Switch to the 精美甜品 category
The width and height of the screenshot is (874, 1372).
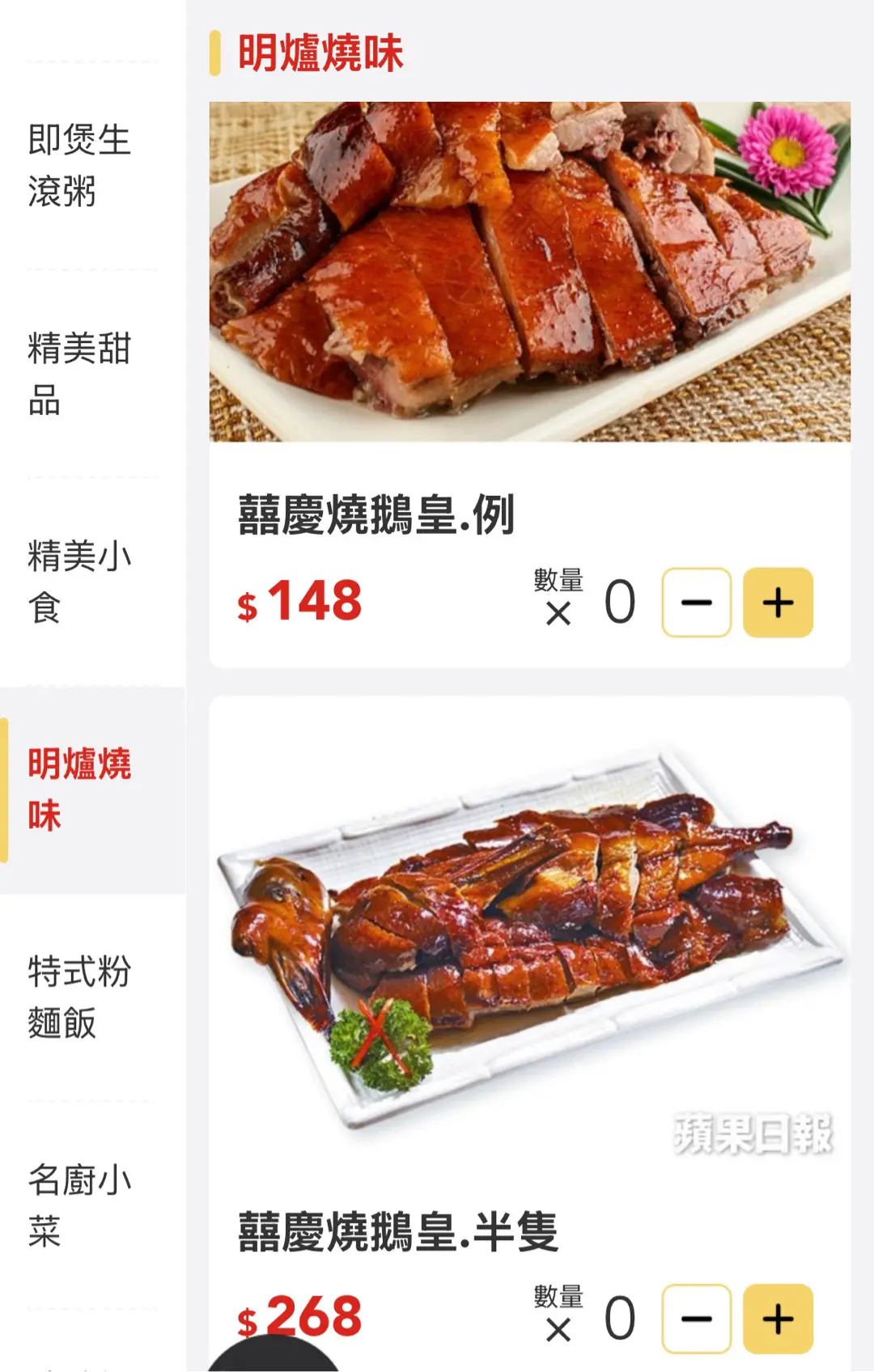point(79,374)
